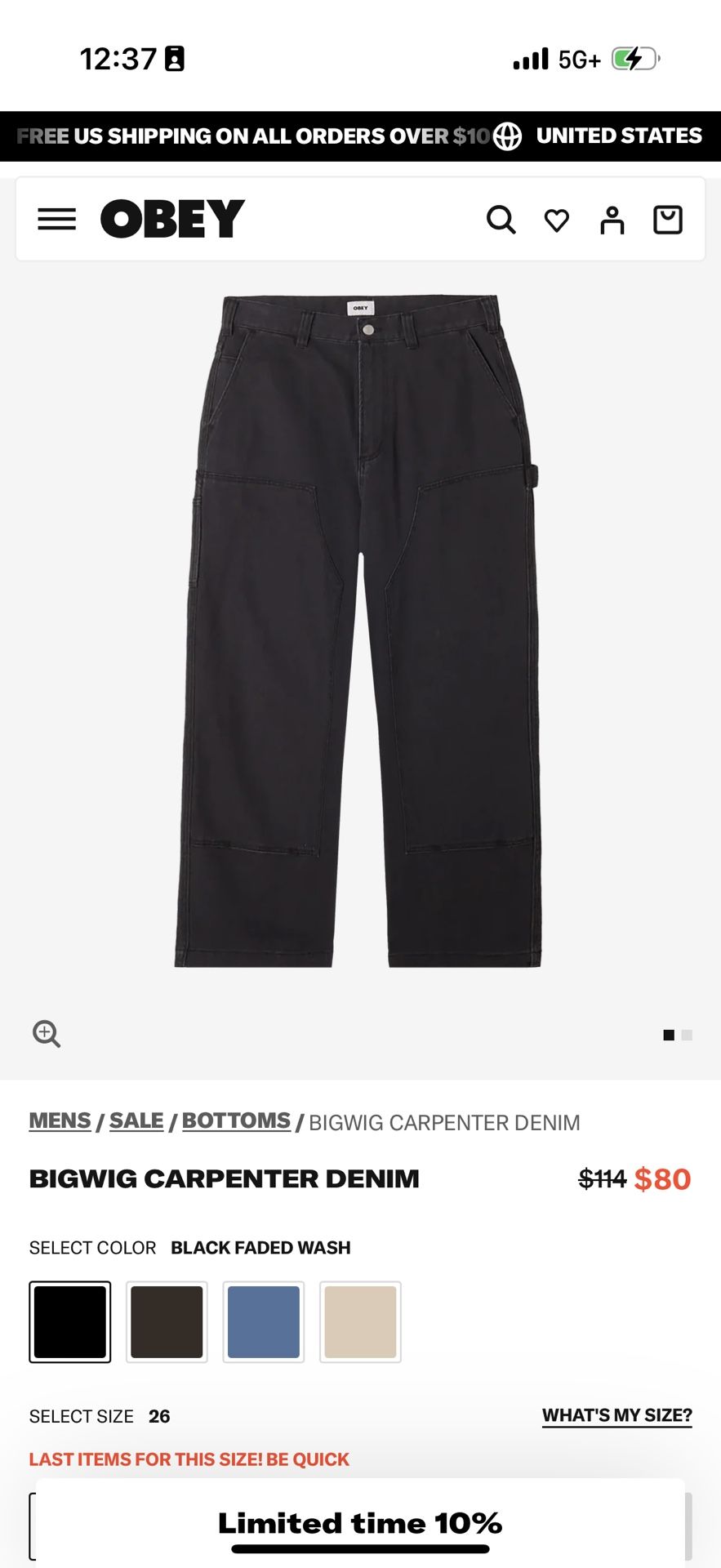Image resolution: width=721 pixels, height=1568 pixels.
Task: Open the Limited time 10% offer banner
Action: [360, 1523]
